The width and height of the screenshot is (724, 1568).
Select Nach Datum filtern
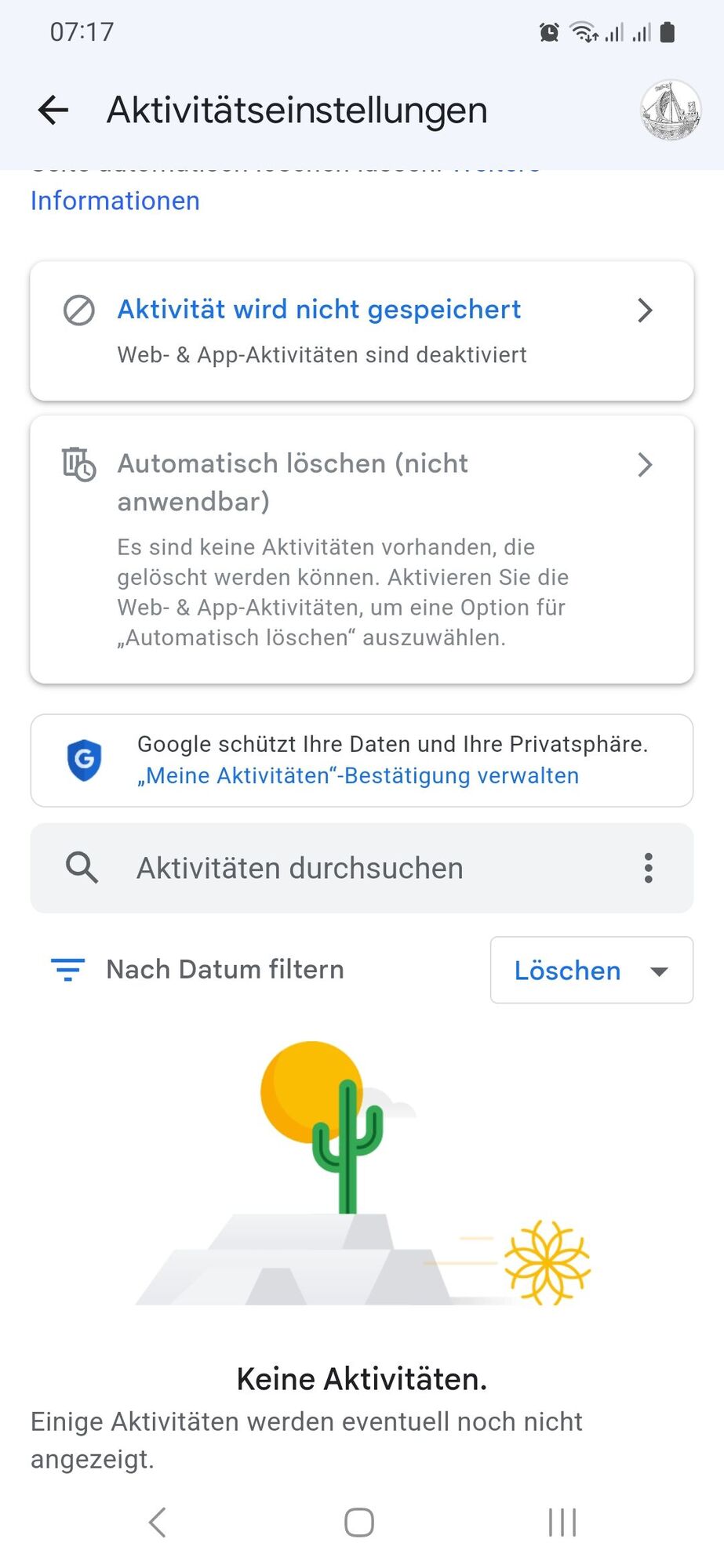[x=198, y=970]
